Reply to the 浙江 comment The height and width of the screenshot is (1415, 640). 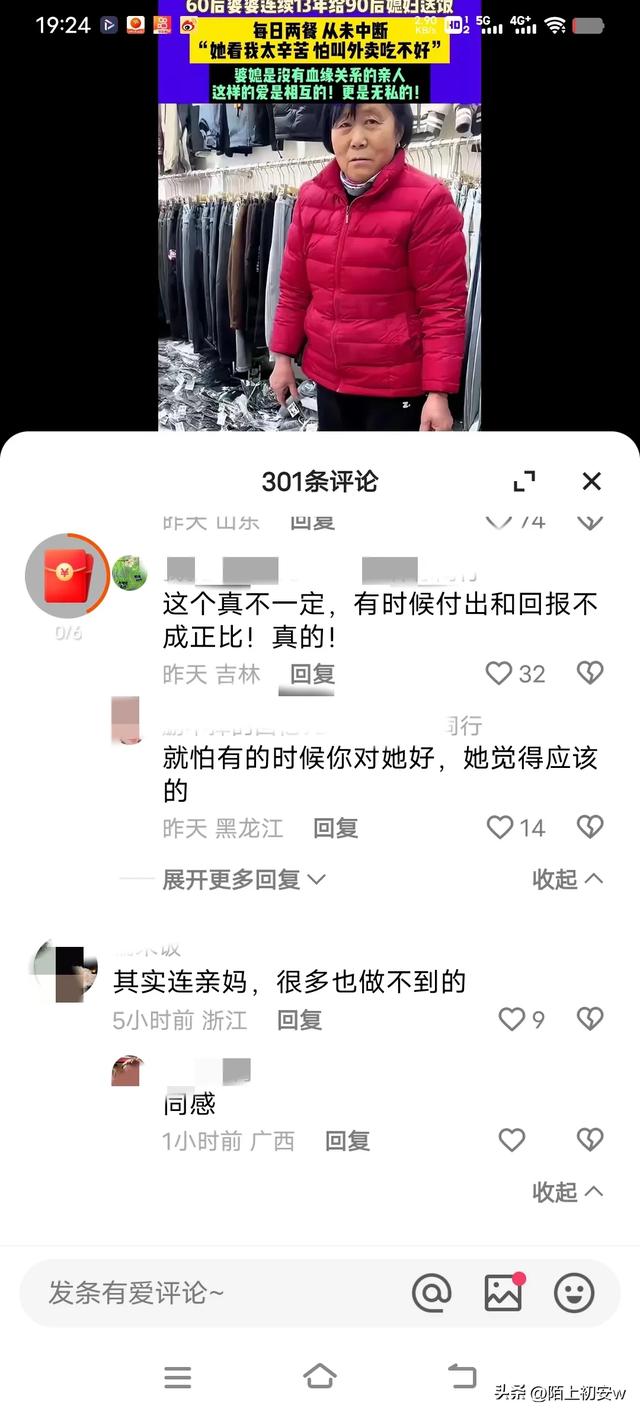(299, 1020)
